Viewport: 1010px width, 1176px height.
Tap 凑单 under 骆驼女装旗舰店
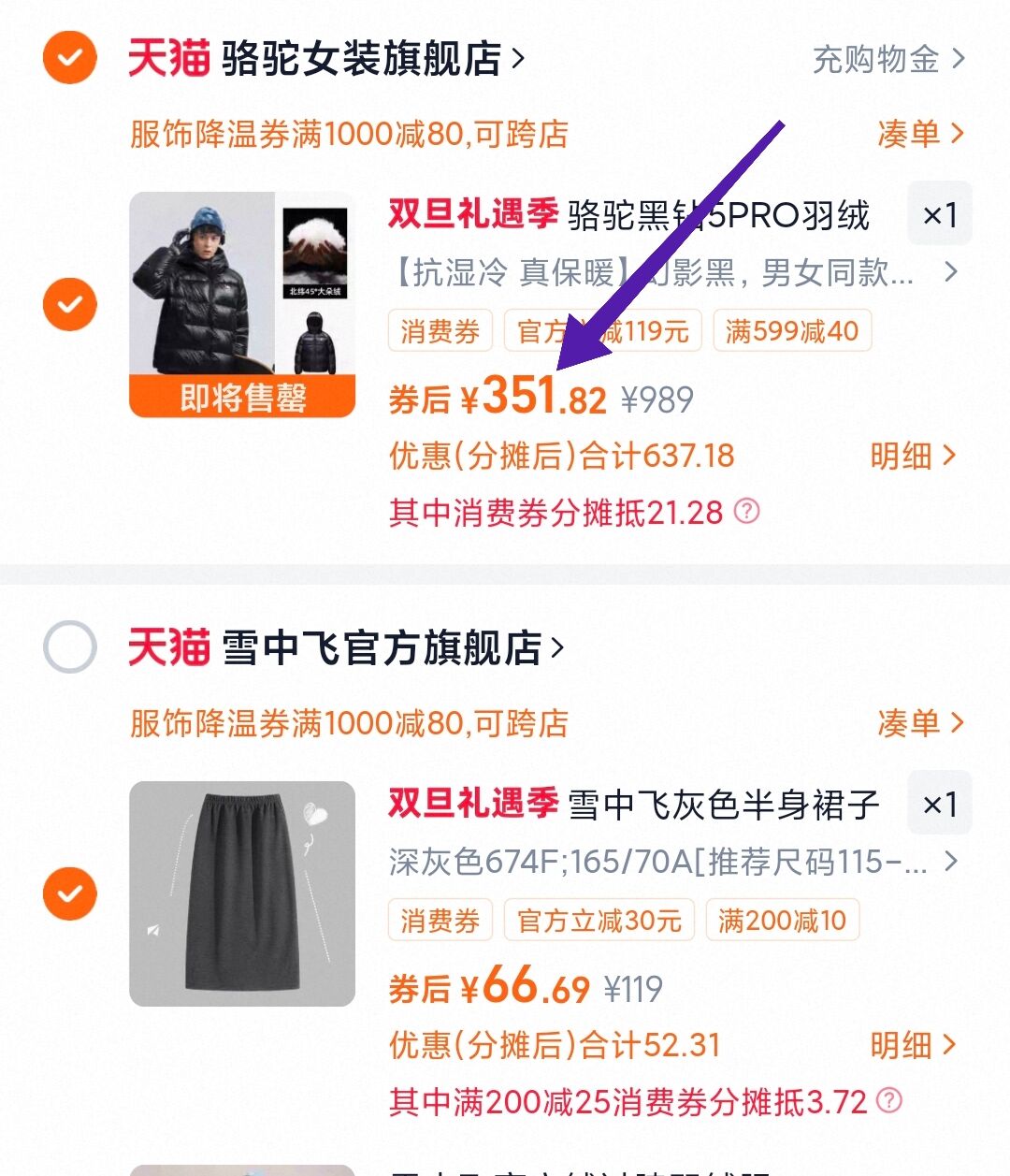[919, 134]
